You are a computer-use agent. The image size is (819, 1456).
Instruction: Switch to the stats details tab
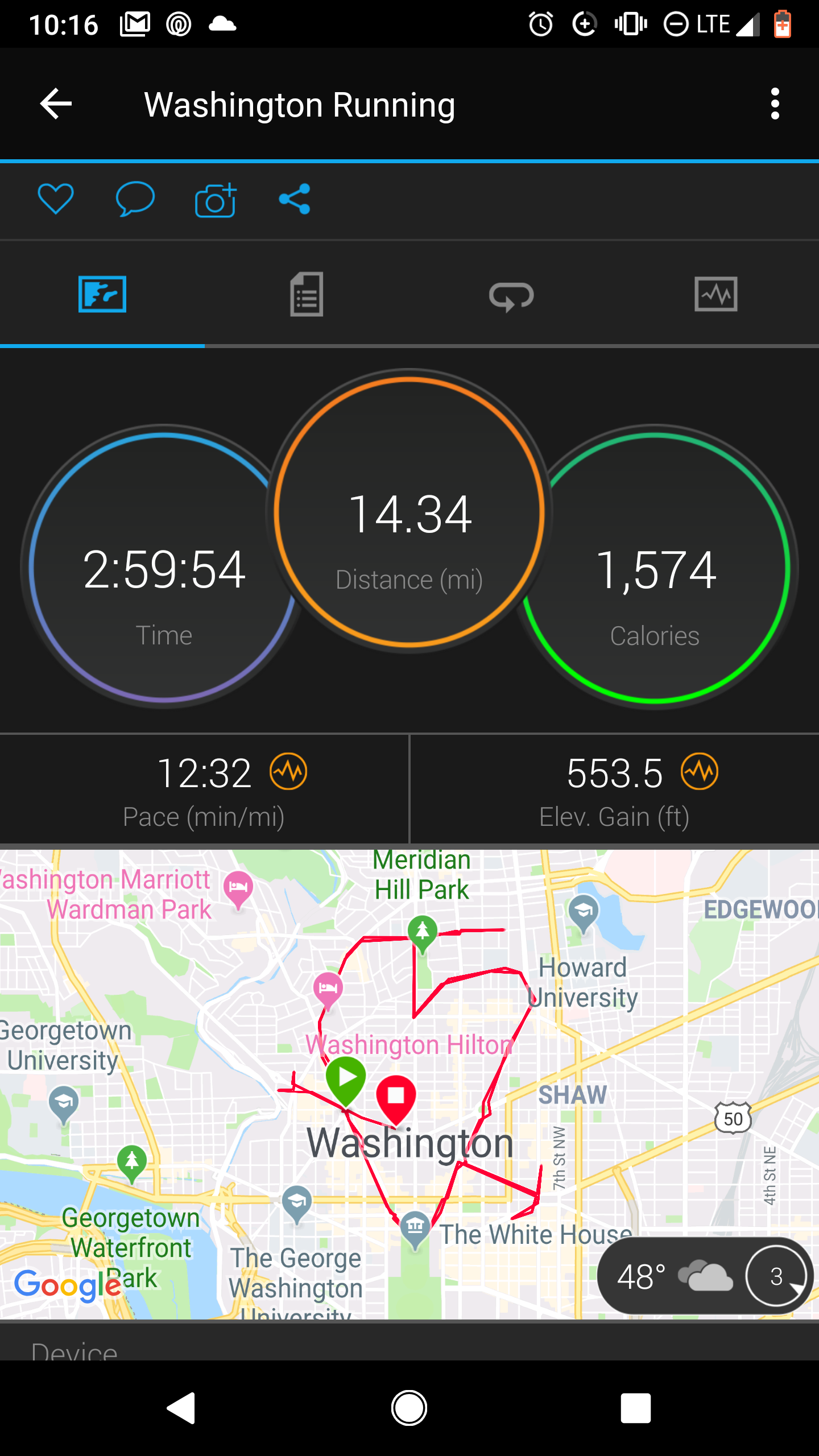click(307, 295)
